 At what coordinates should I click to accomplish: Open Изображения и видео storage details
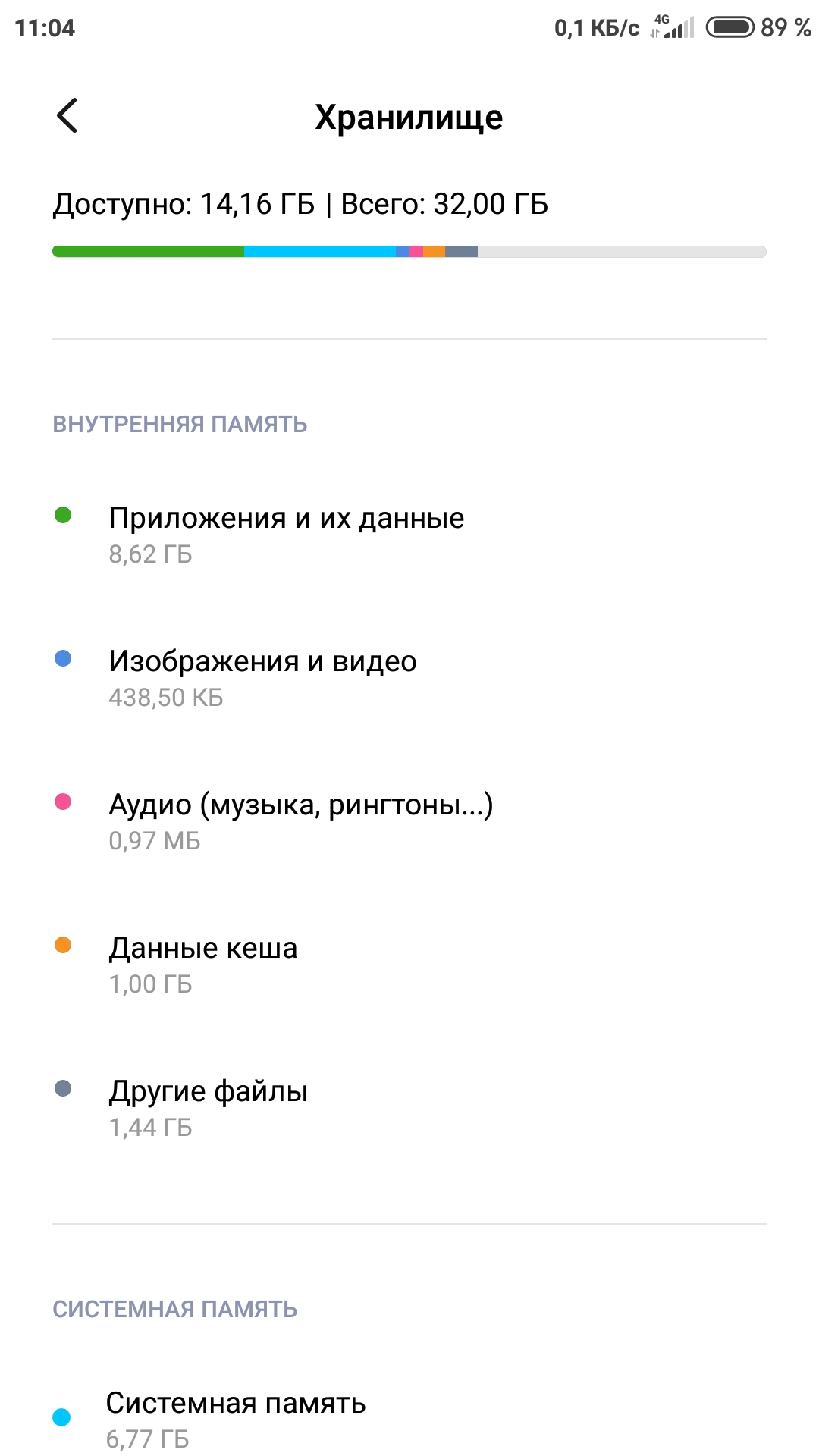coord(262,677)
